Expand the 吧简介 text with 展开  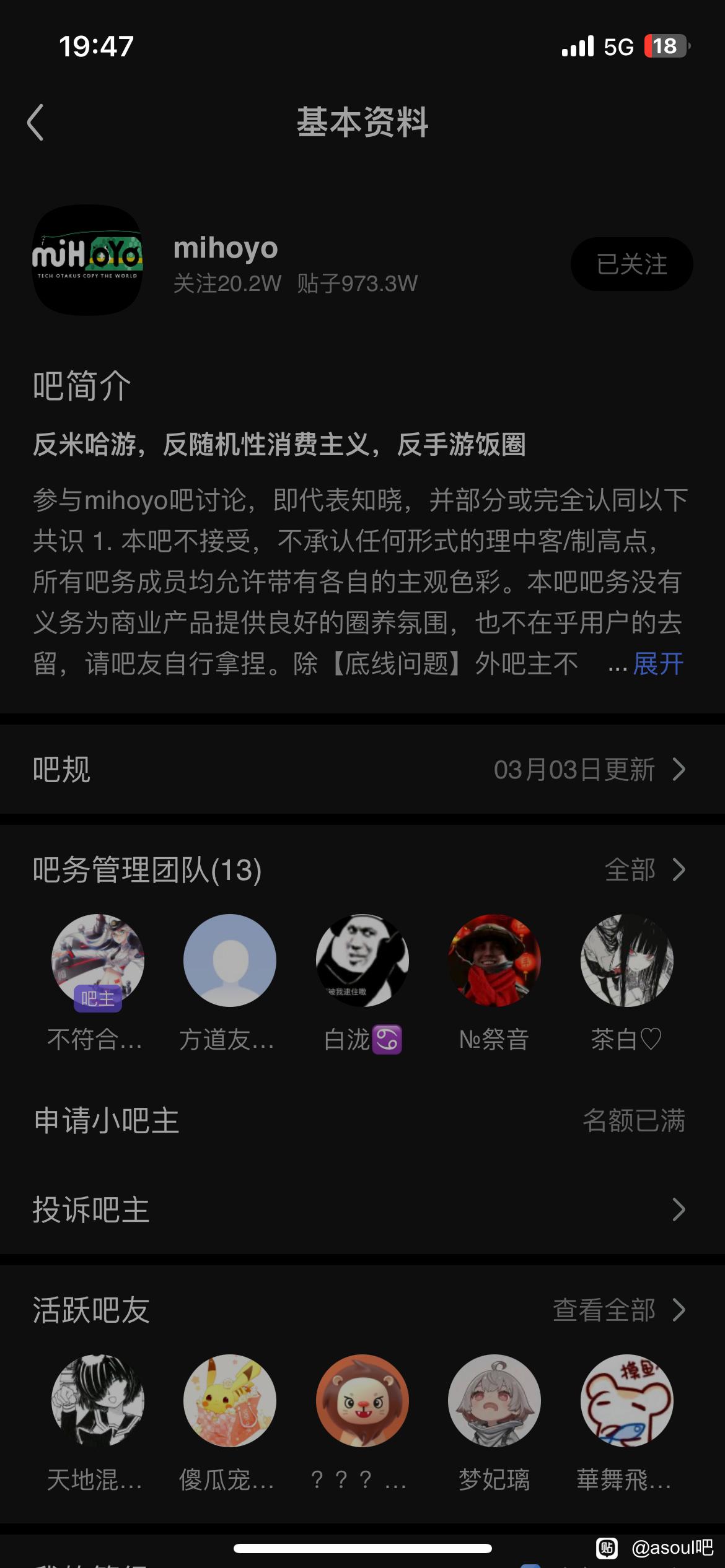click(x=658, y=664)
